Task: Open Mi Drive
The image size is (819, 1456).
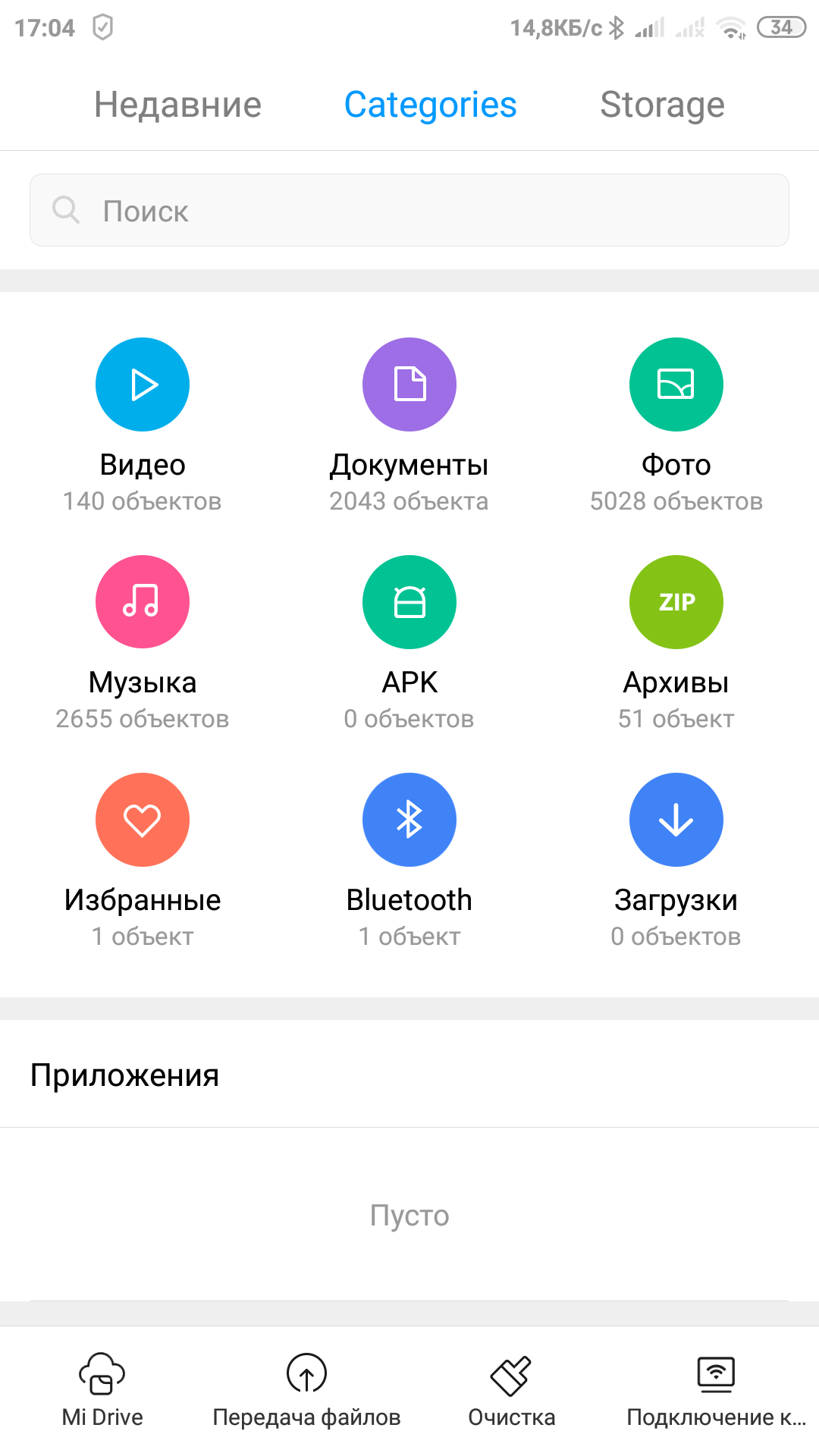Action: click(x=102, y=1390)
